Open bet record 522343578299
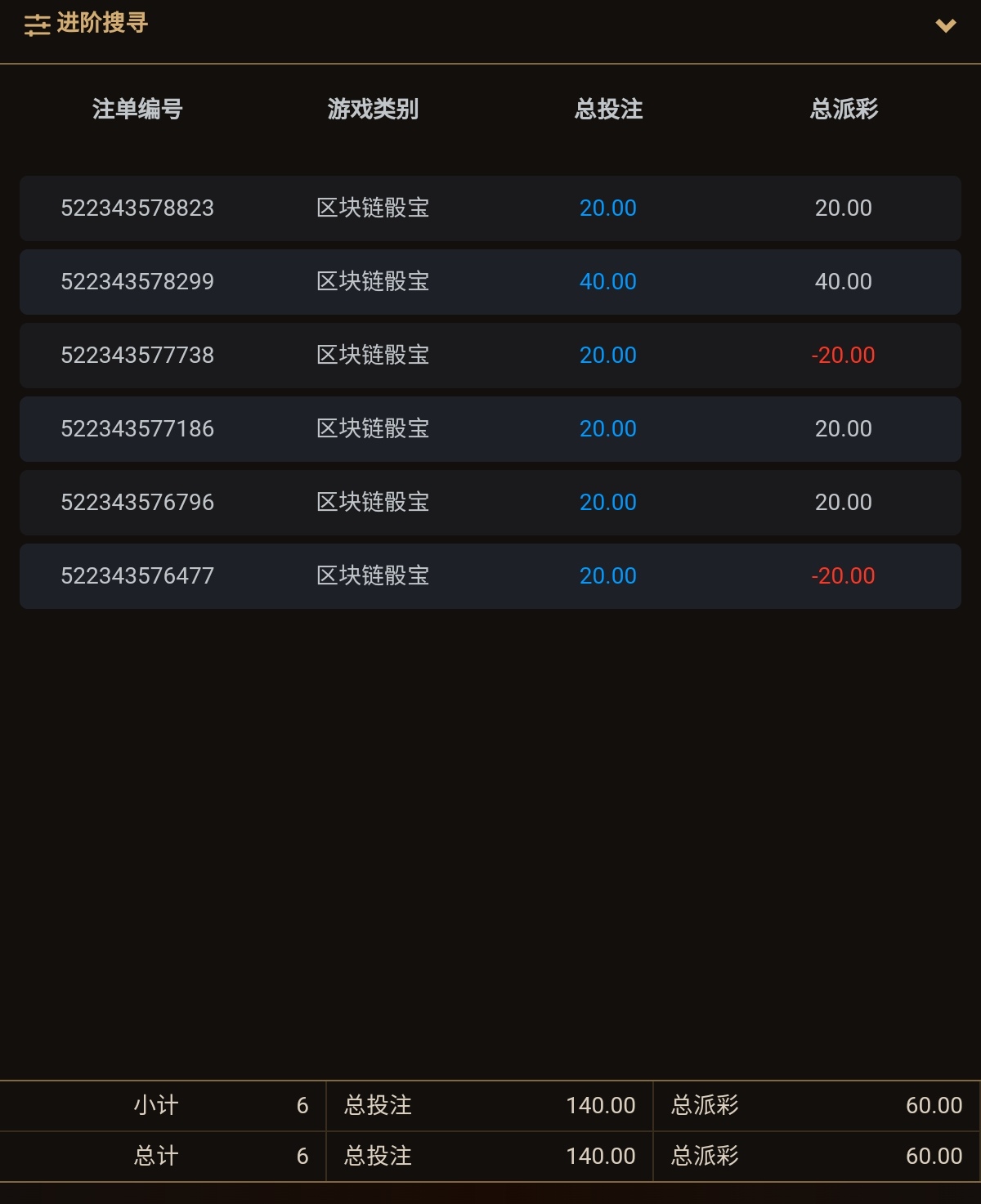The height and width of the screenshot is (1204, 981). [x=137, y=282]
